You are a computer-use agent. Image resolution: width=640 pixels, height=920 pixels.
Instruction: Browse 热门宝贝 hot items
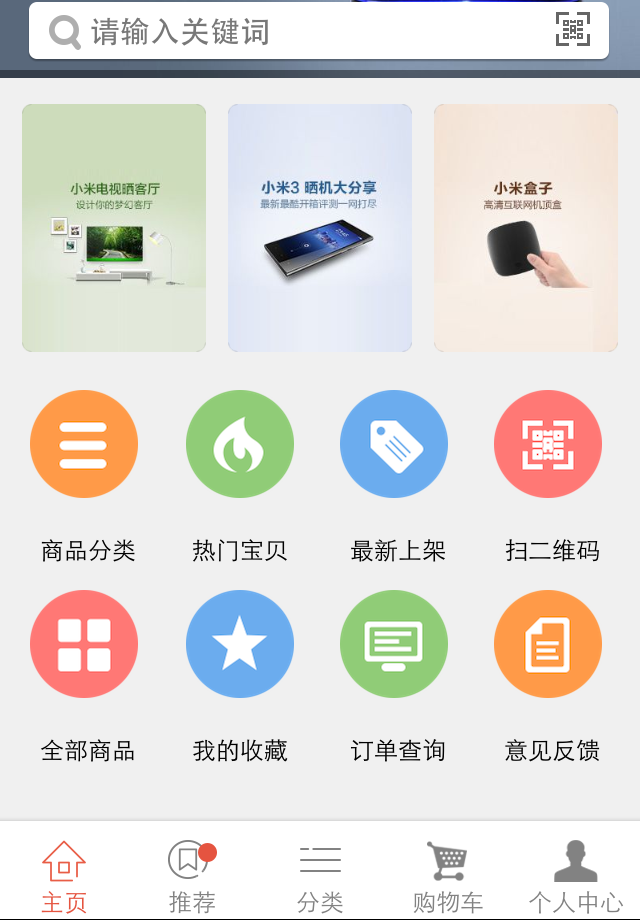click(240, 444)
